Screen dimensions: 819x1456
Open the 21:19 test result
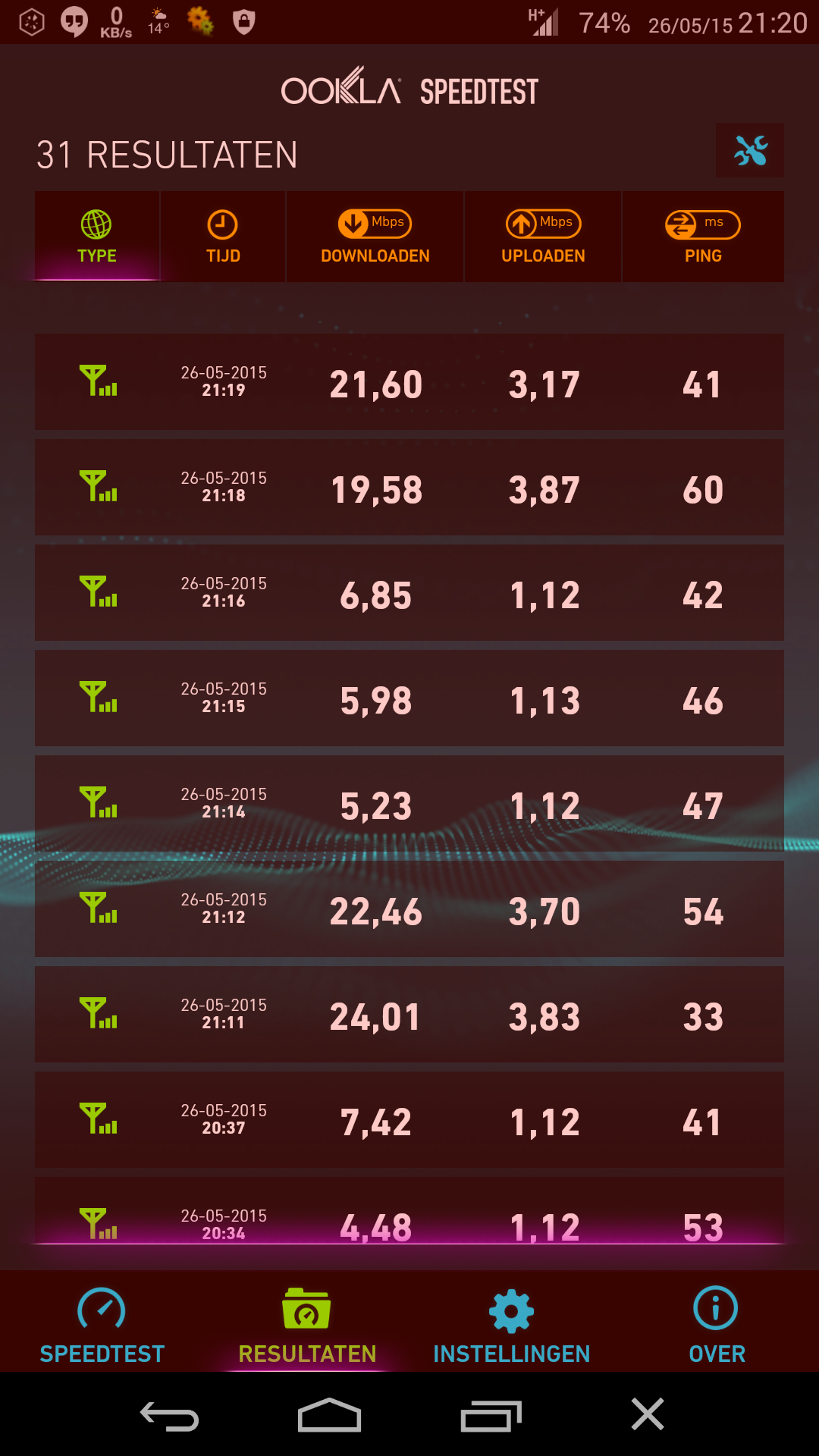(409, 382)
